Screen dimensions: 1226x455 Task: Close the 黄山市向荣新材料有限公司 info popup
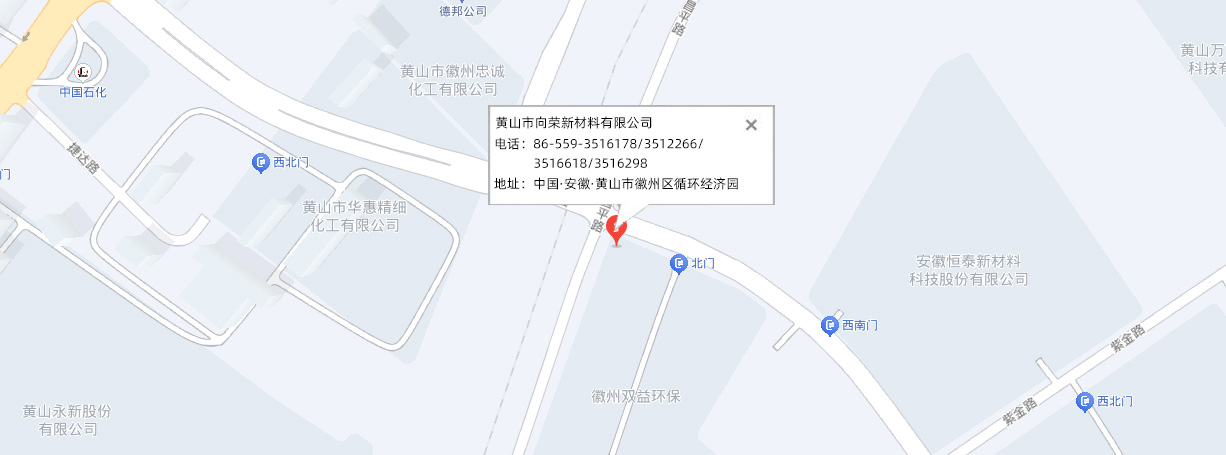751,125
